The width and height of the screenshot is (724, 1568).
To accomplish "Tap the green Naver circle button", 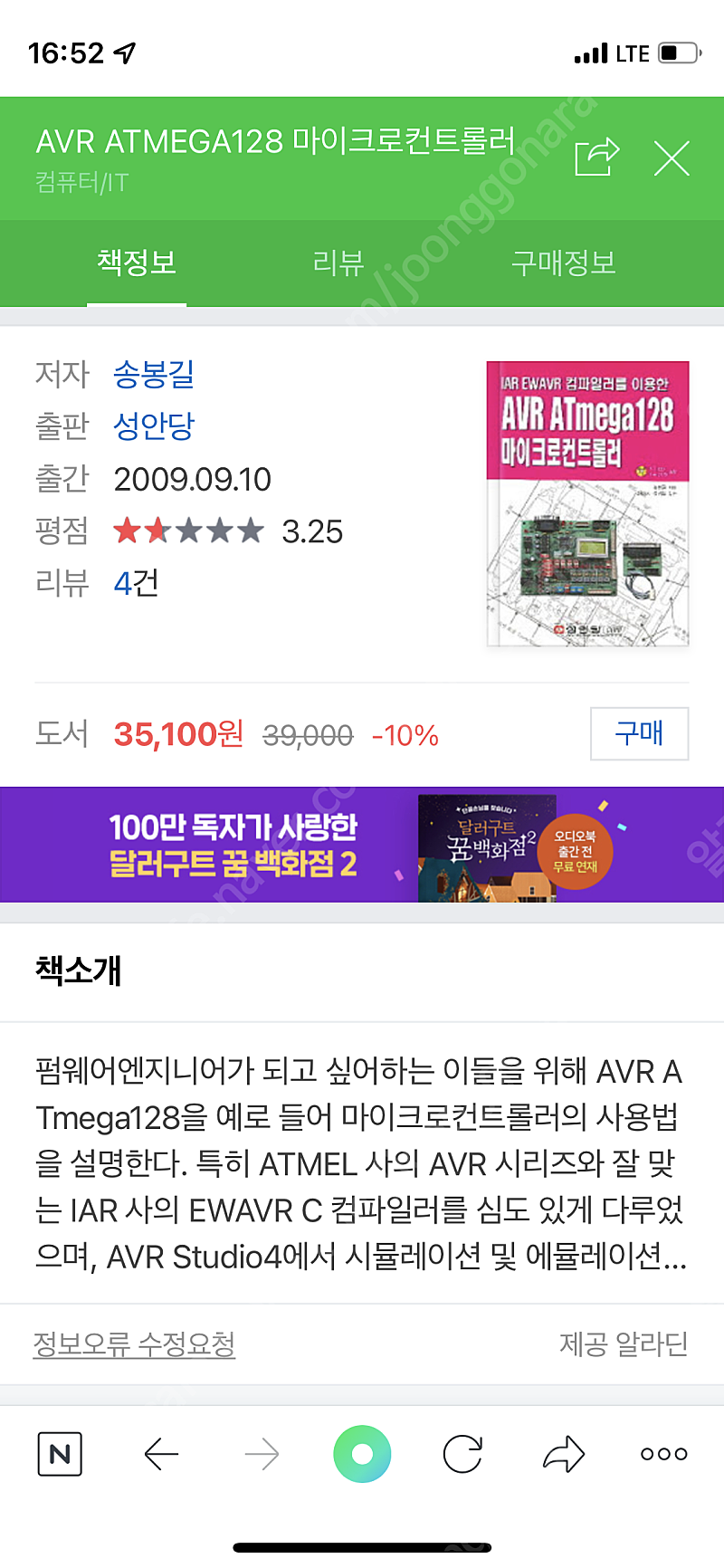I will pyautogui.click(x=362, y=1455).
